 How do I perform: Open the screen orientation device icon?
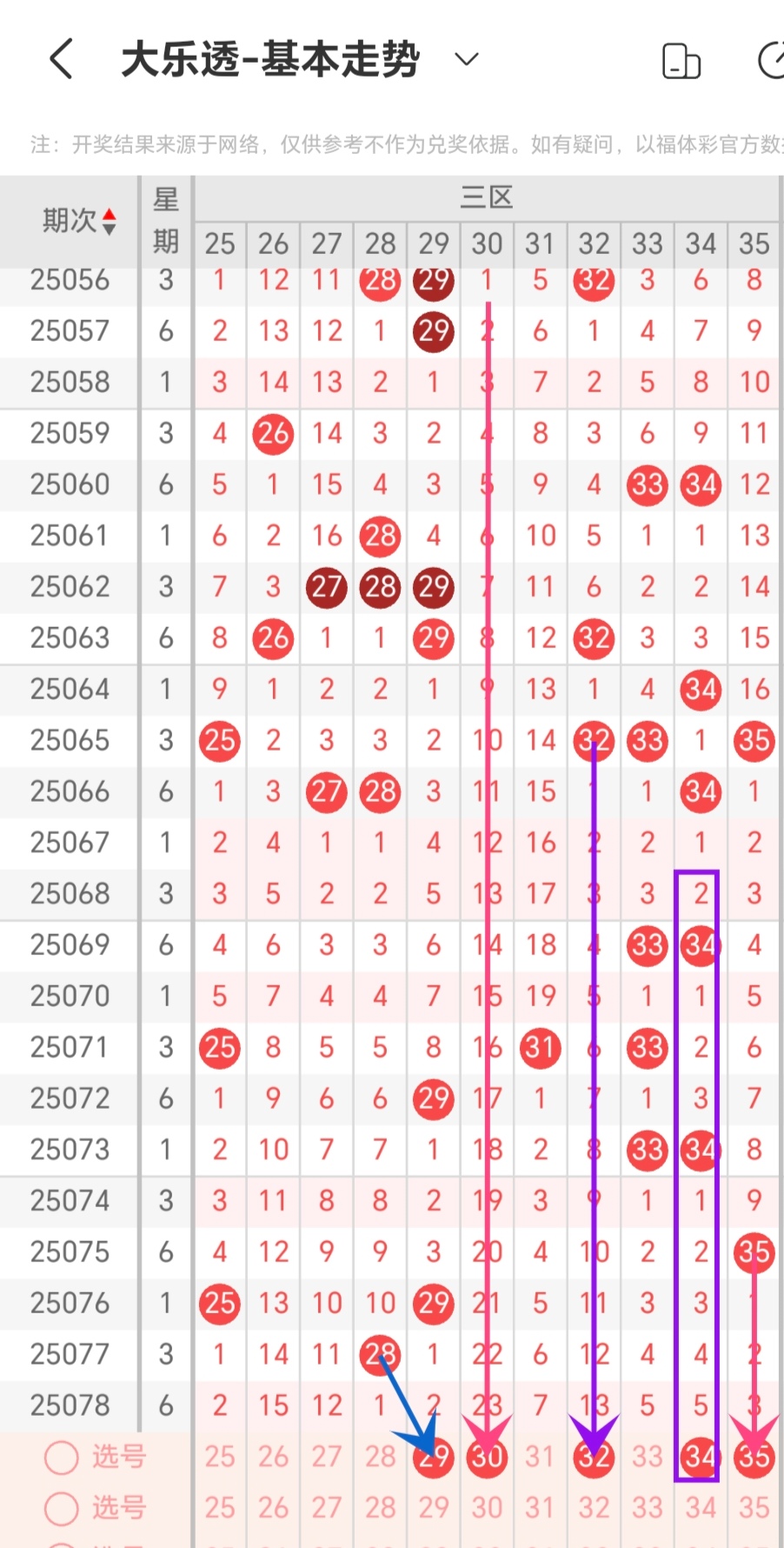point(681,61)
